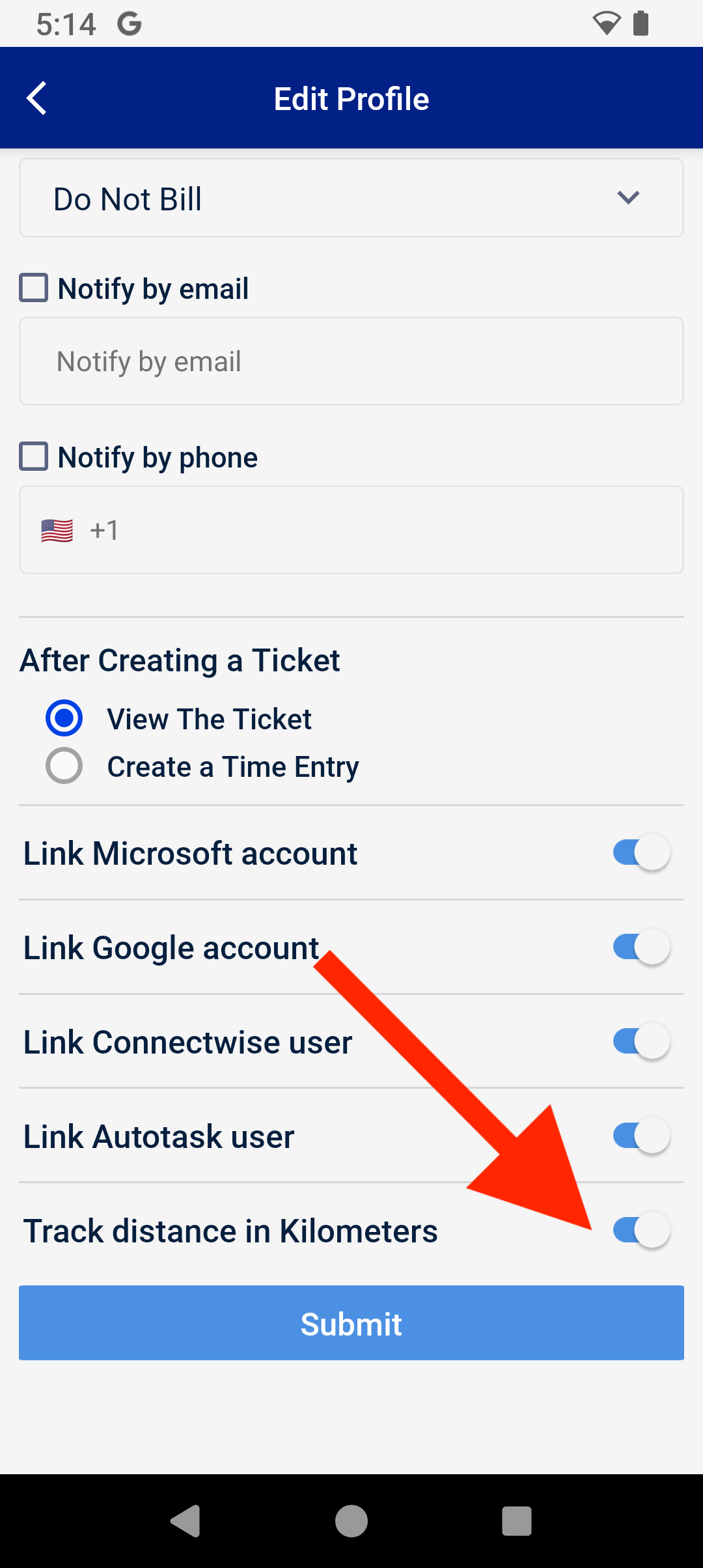The width and height of the screenshot is (703, 1568).
Task: Check the Notify by phone checkbox
Action: click(34, 456)
